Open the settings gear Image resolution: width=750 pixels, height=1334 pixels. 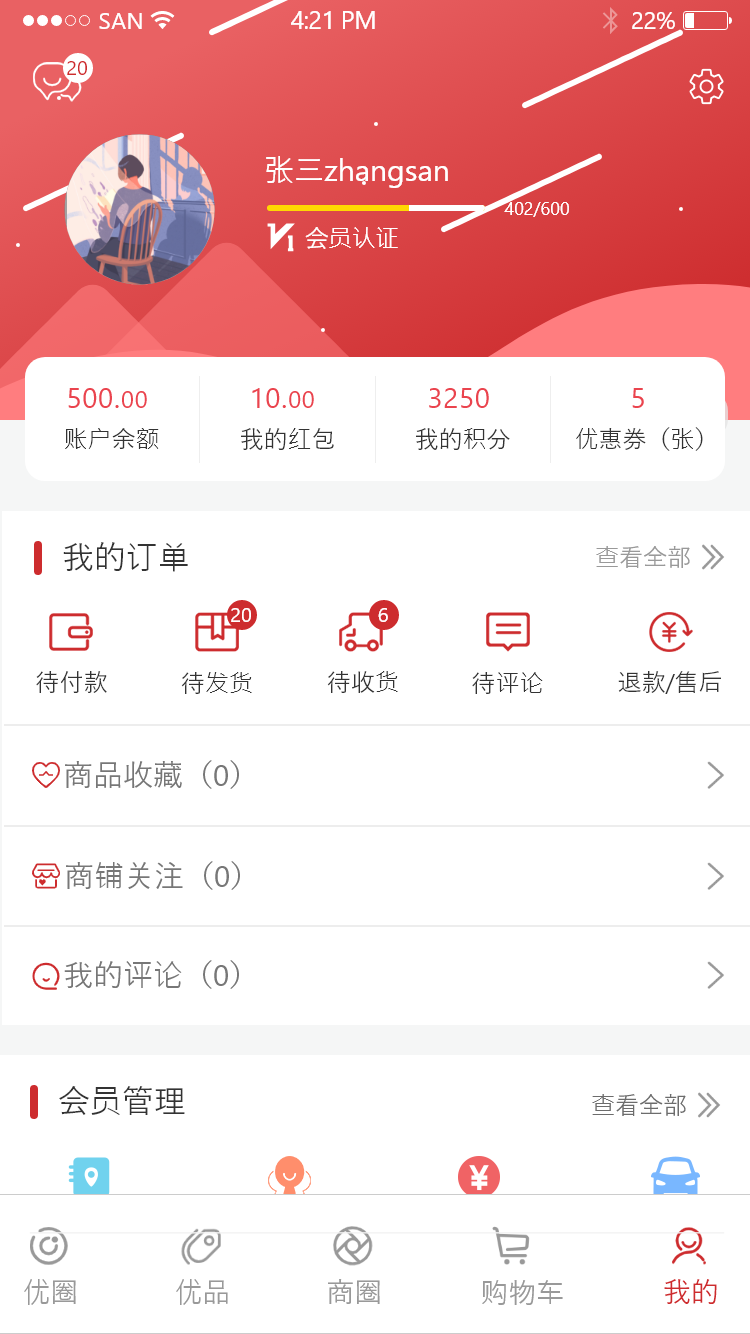click(x=706, y=86)
